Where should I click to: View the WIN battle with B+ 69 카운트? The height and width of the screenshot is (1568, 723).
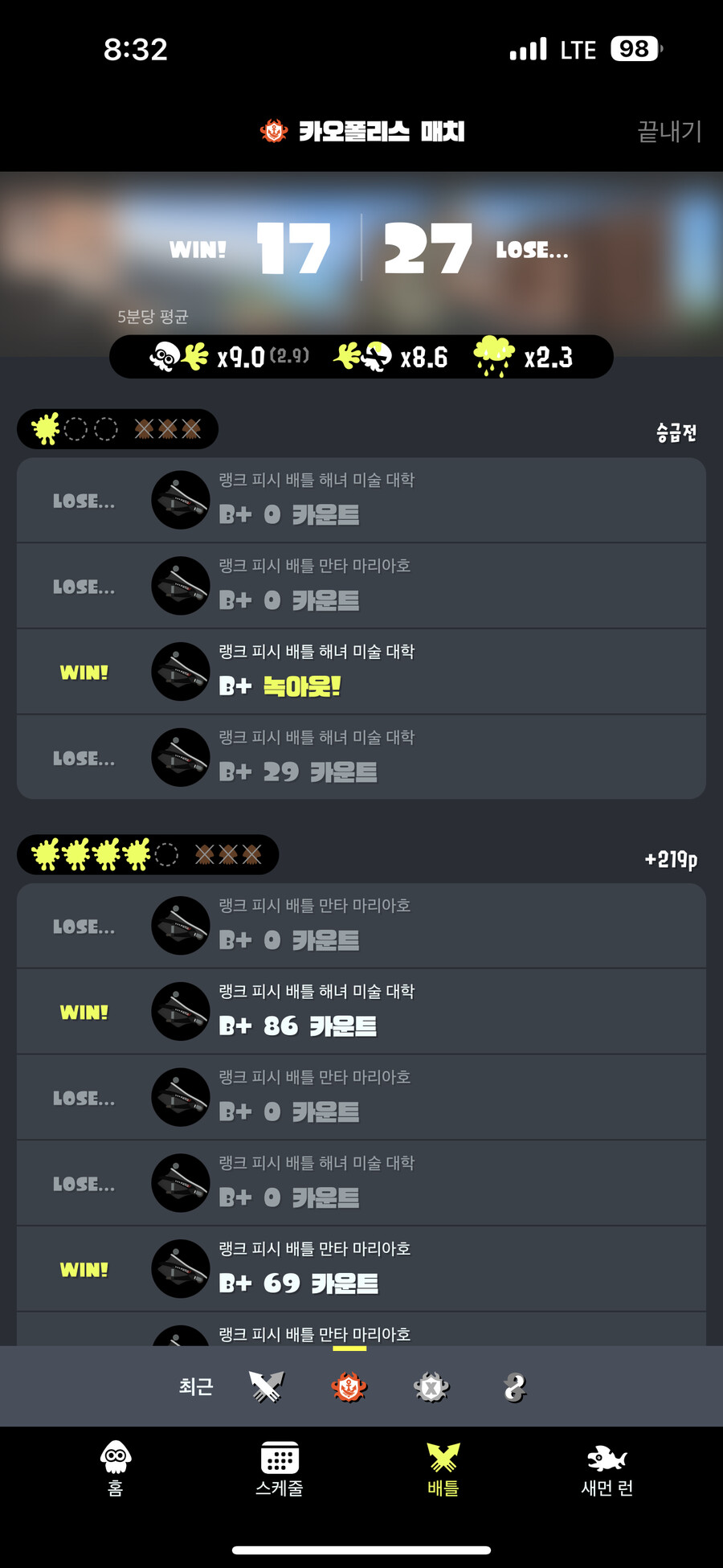[361, 1268]
